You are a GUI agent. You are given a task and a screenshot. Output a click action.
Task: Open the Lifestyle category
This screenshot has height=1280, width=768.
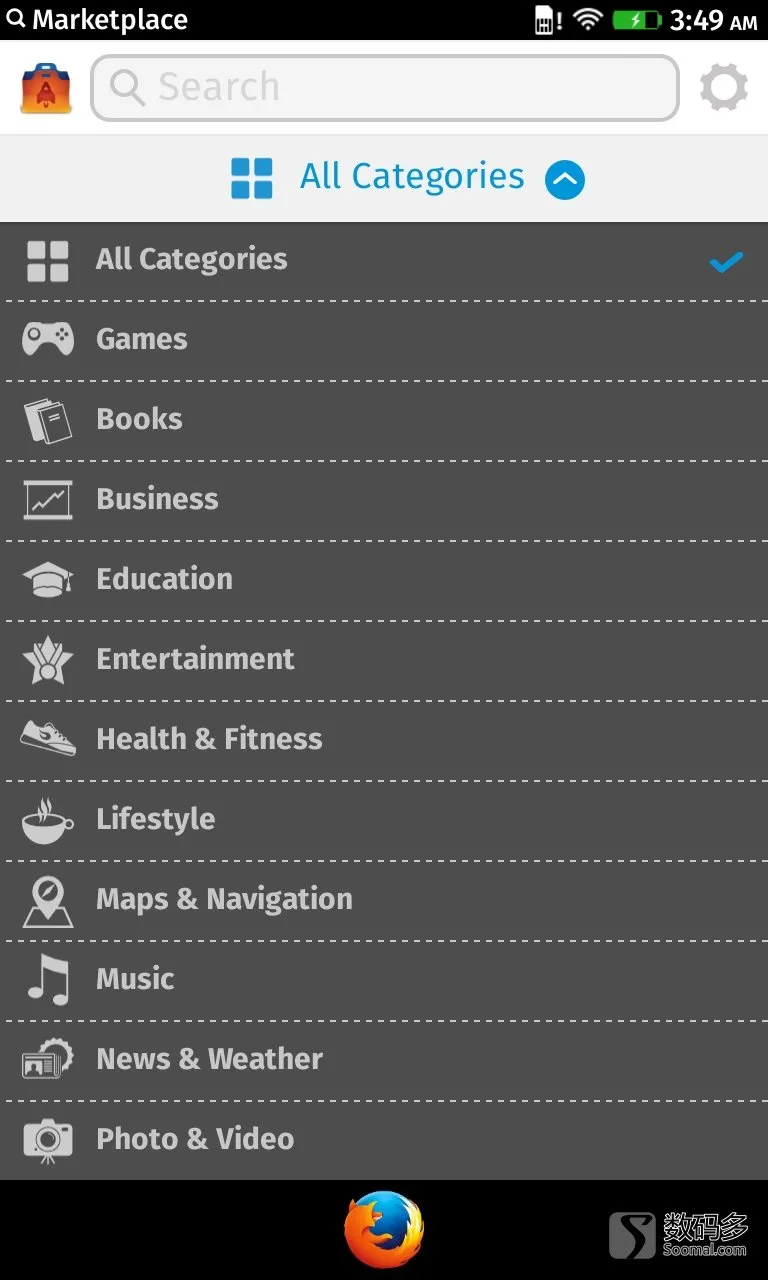(x=384, y=821)
